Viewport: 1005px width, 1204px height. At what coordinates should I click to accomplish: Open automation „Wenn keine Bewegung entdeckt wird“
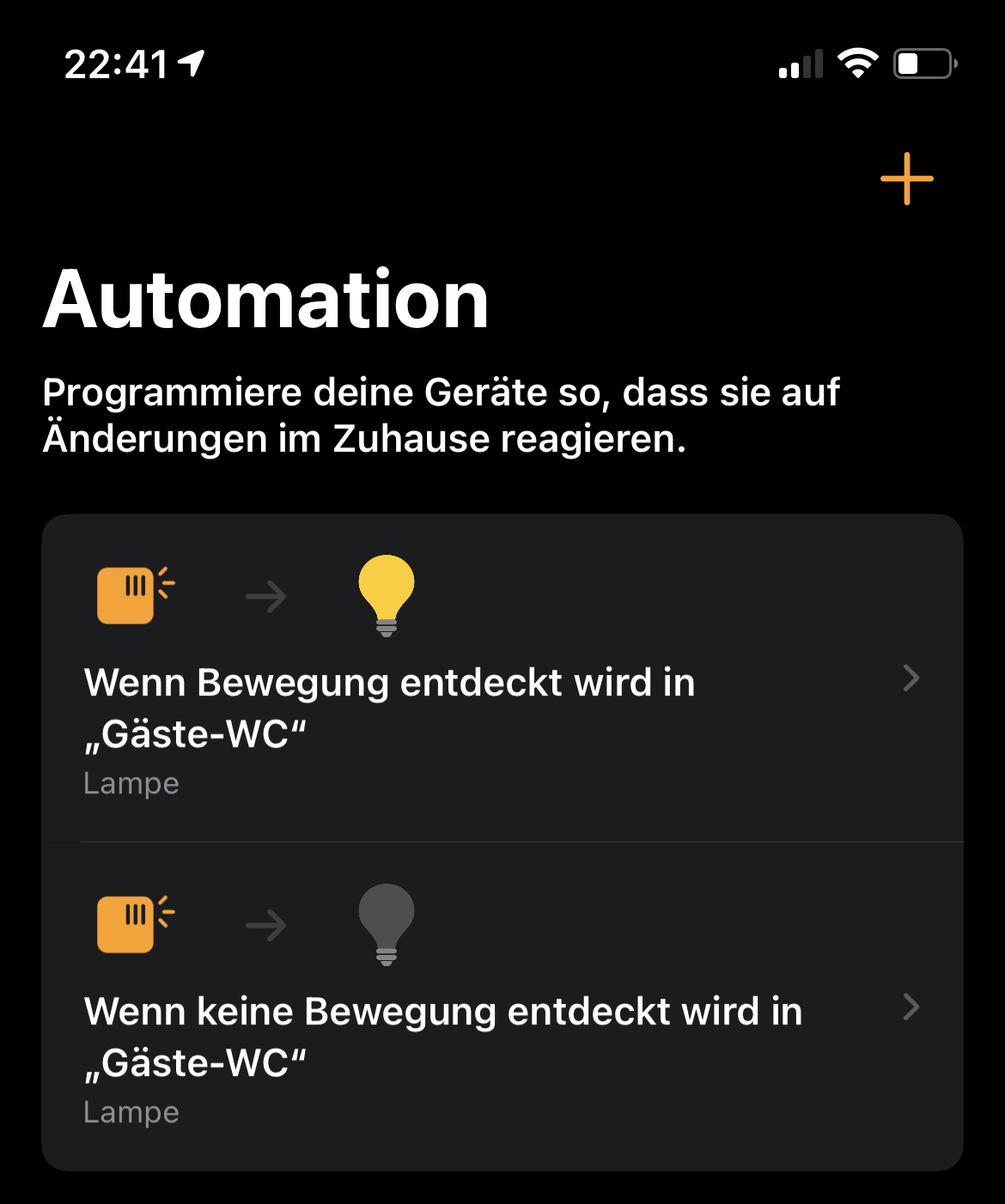502,1007
